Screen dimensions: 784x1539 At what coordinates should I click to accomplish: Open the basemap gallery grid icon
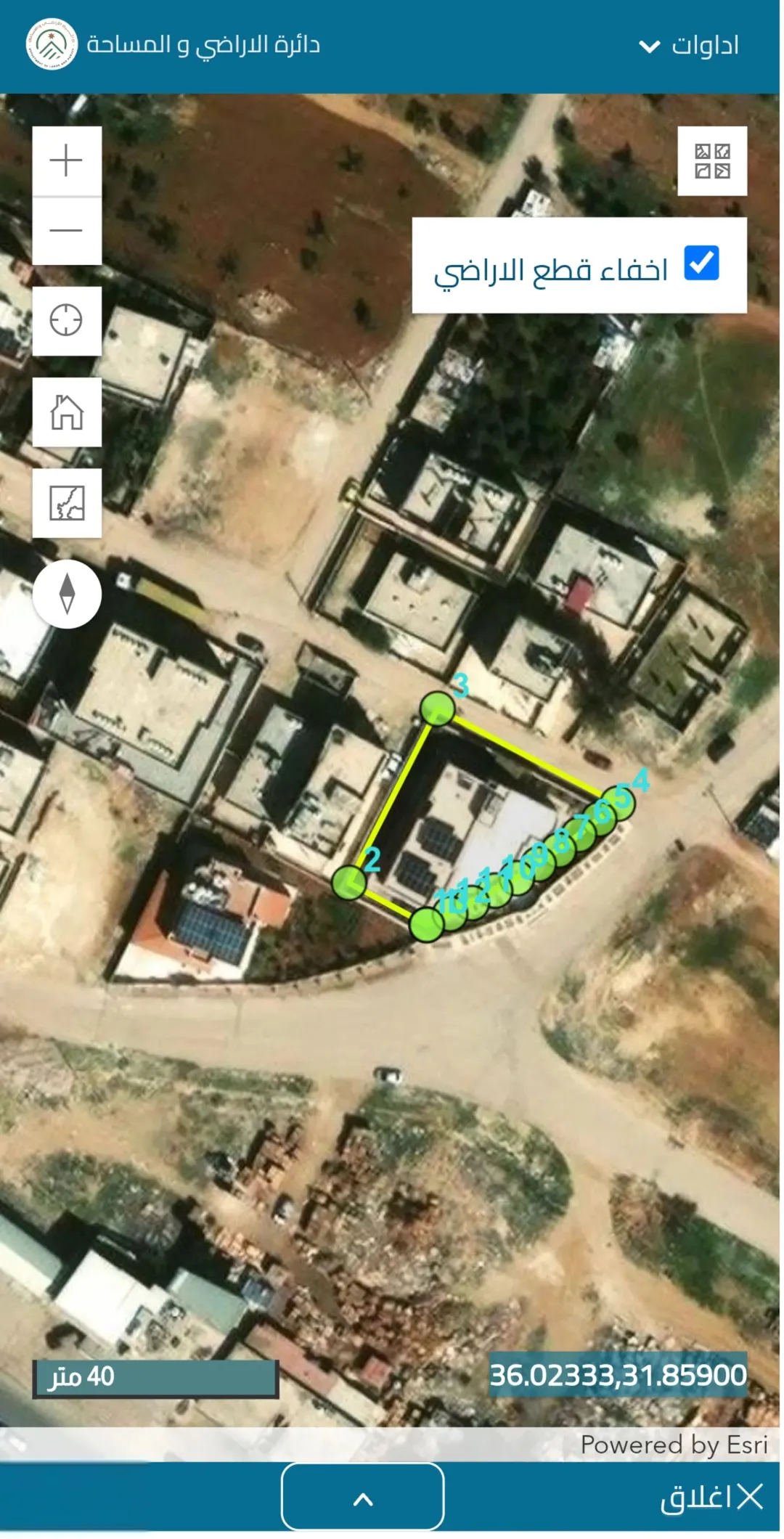[x=712, y=161]
